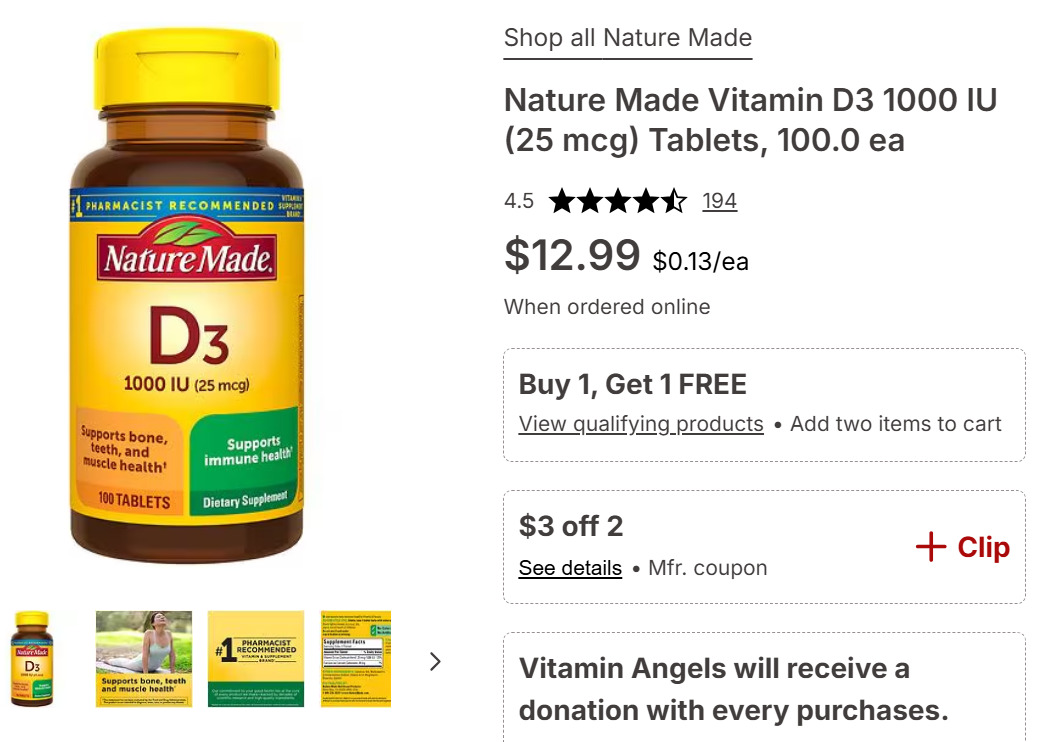
Task: Select the #1 Pharmacist Recommended thumbnail
Action: [256, 659]
